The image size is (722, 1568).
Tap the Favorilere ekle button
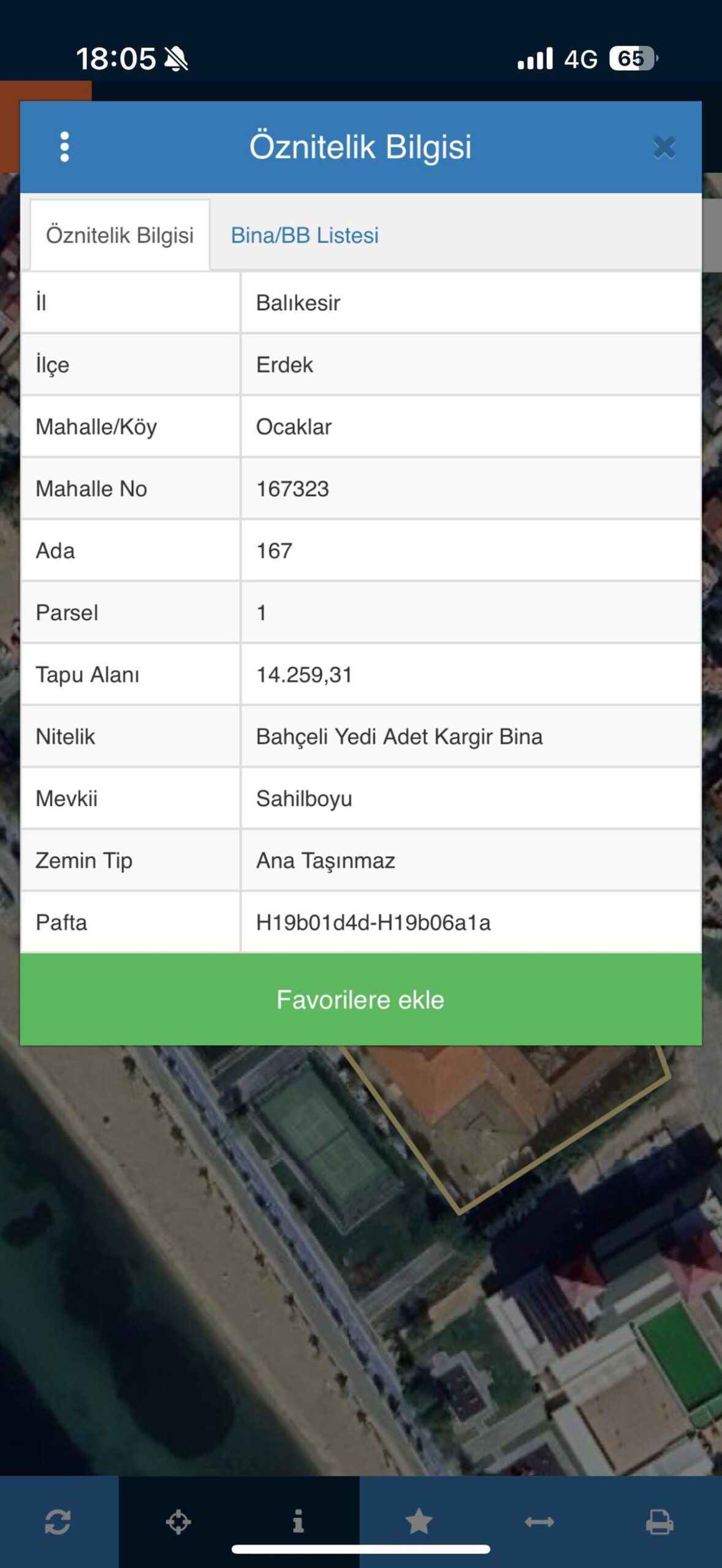361,999
